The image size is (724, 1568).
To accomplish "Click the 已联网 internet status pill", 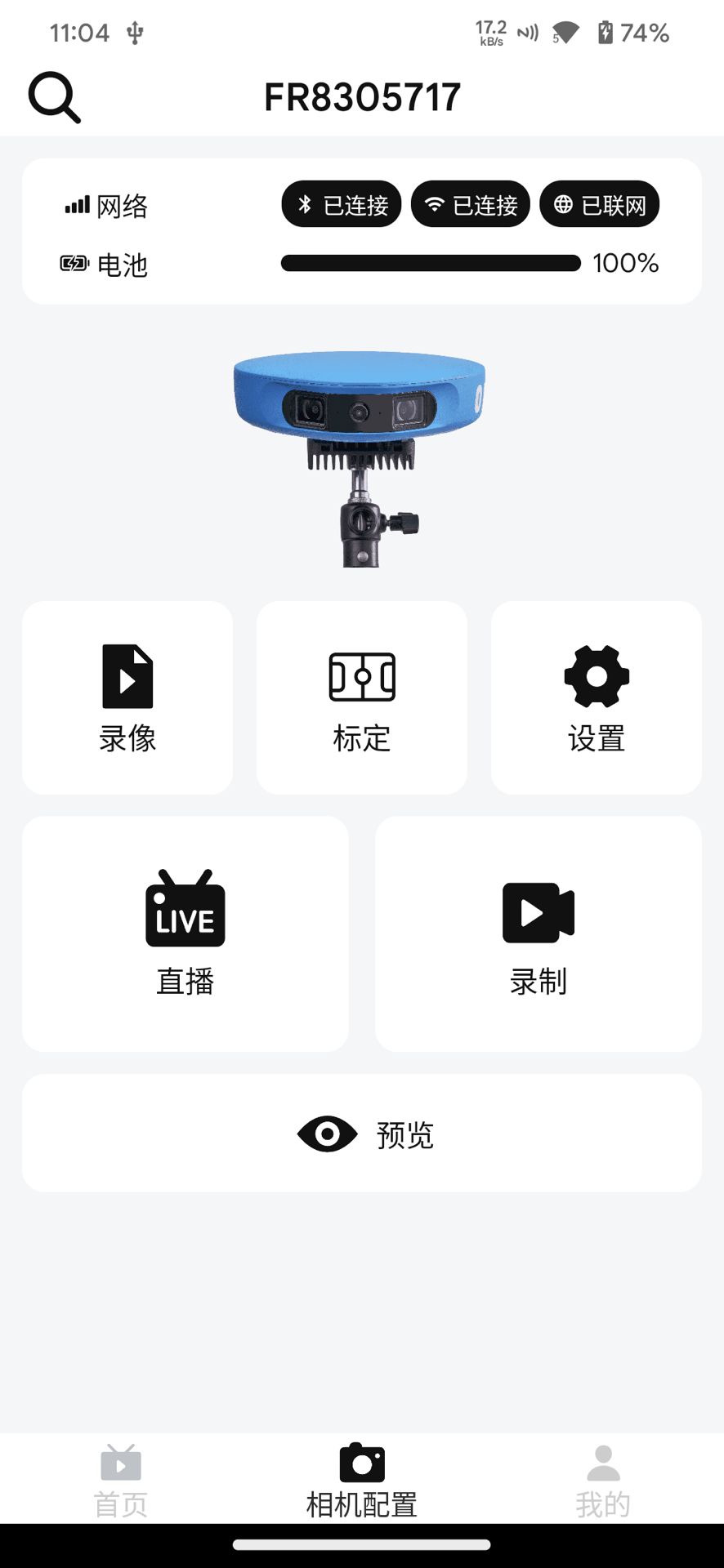I will pyautogui.click(x=599, y=204).
